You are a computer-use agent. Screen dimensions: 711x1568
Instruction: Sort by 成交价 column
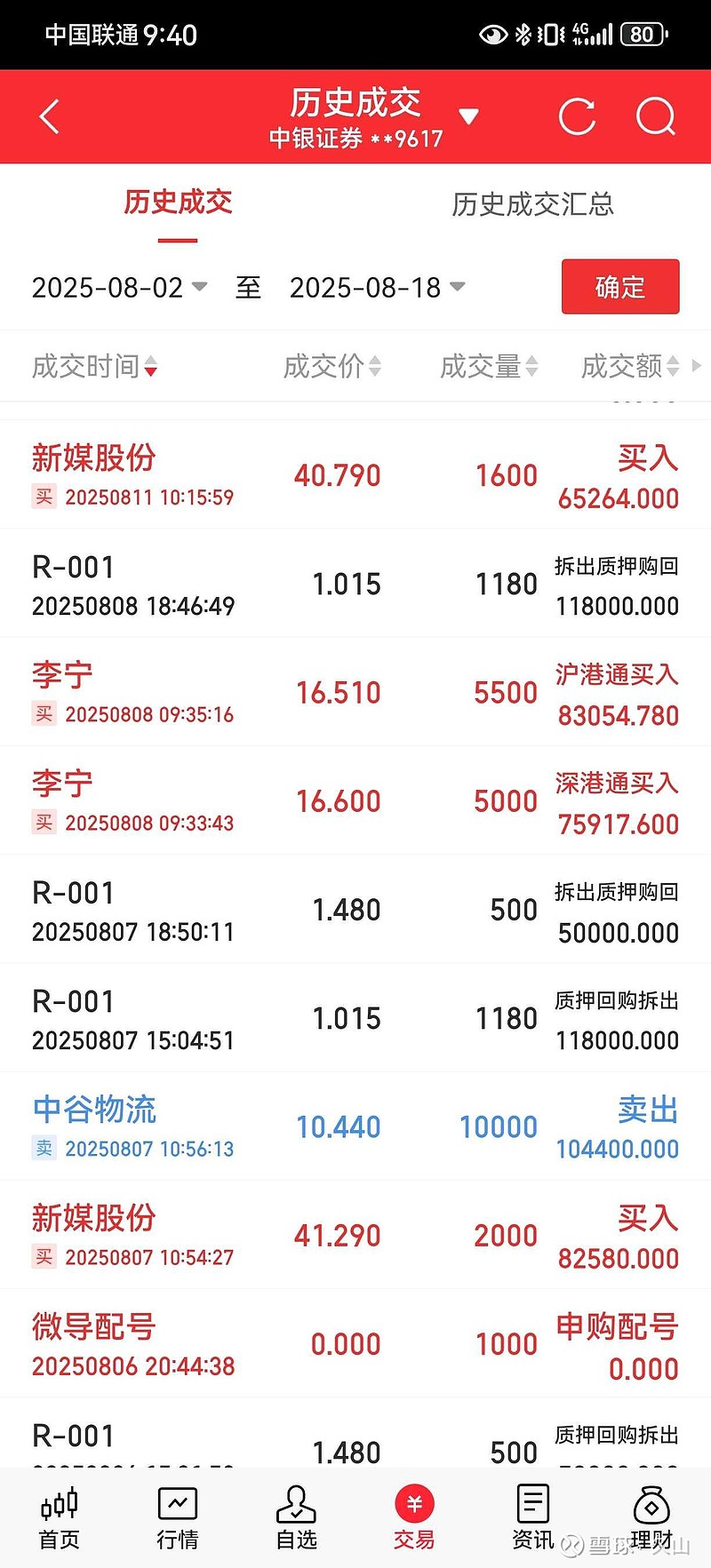[332, 366]
